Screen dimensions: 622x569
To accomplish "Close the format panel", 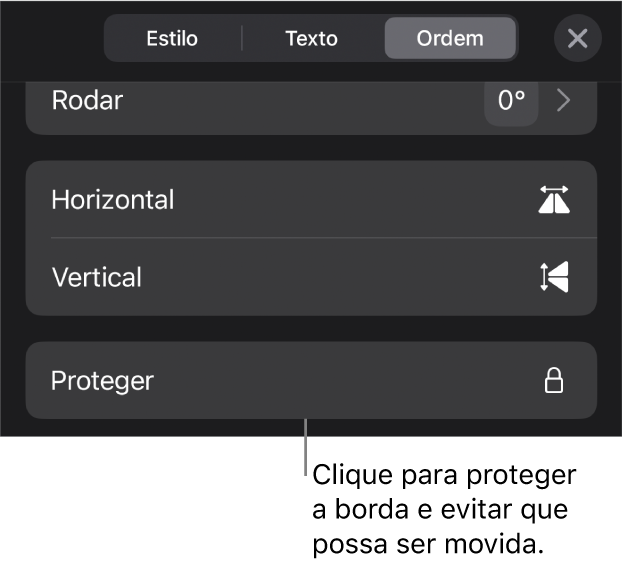I will click(x=577, y=39).
